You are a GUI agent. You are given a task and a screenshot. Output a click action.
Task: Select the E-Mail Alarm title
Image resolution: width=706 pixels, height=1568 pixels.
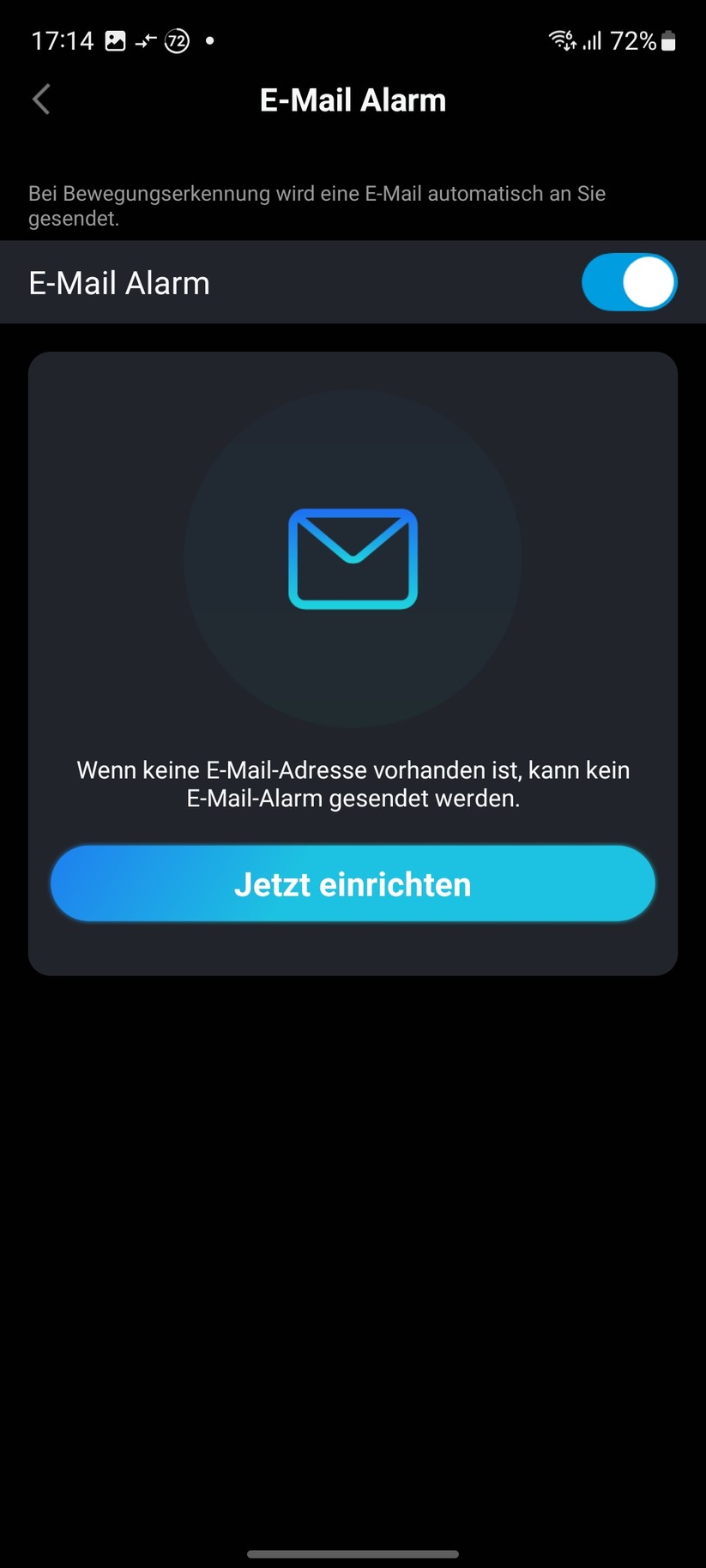pos(353,99)
